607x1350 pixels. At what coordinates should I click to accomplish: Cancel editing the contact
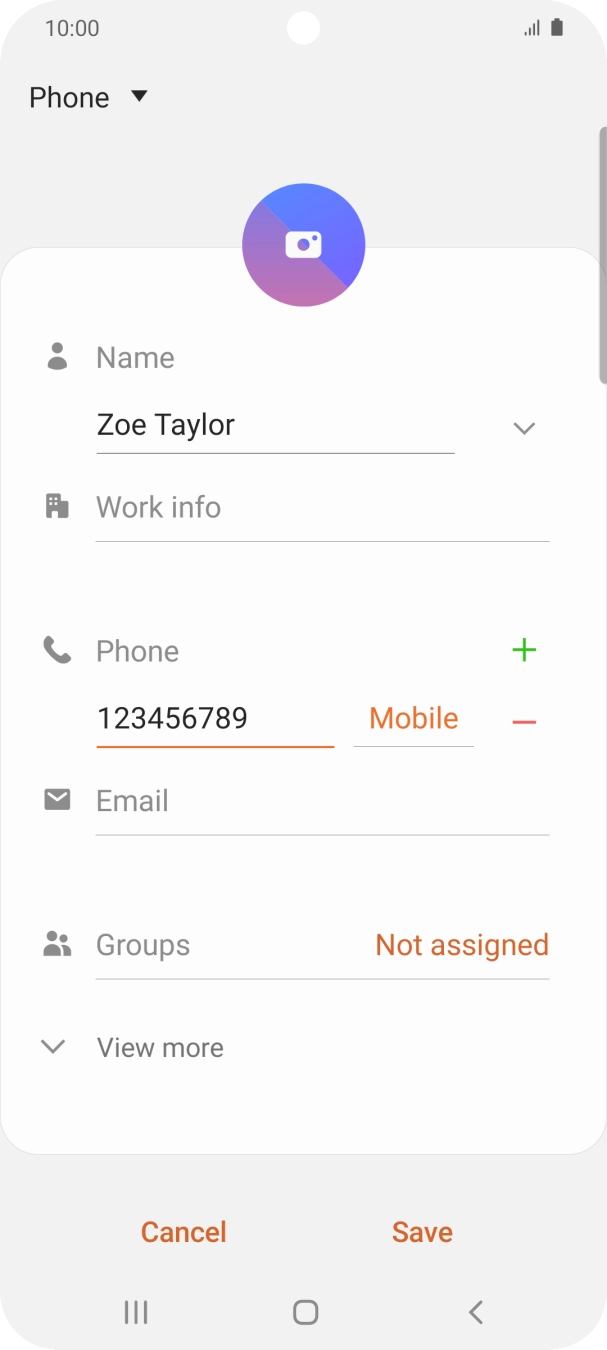point(184,1232)
